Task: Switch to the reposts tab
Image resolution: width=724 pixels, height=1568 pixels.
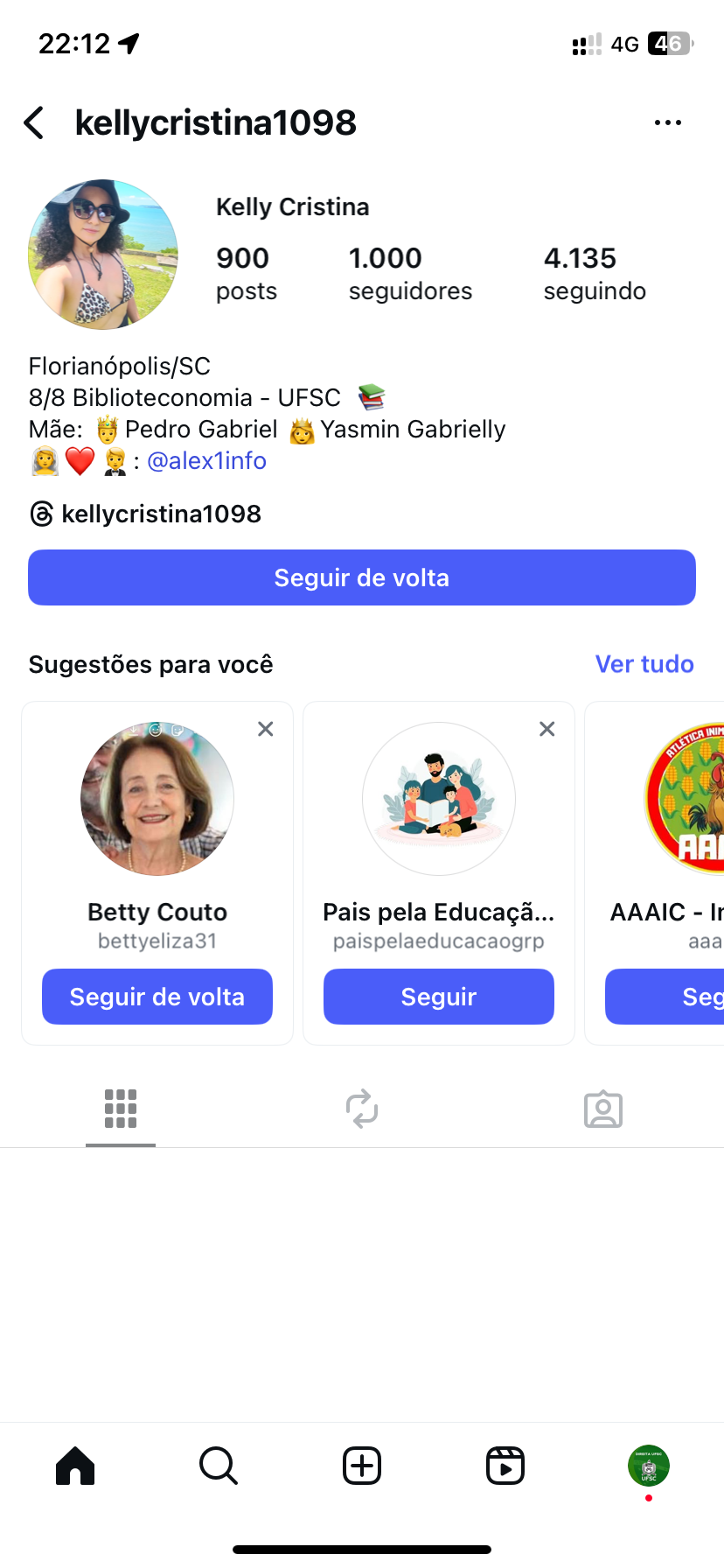Action: [x=362, y=1109]
